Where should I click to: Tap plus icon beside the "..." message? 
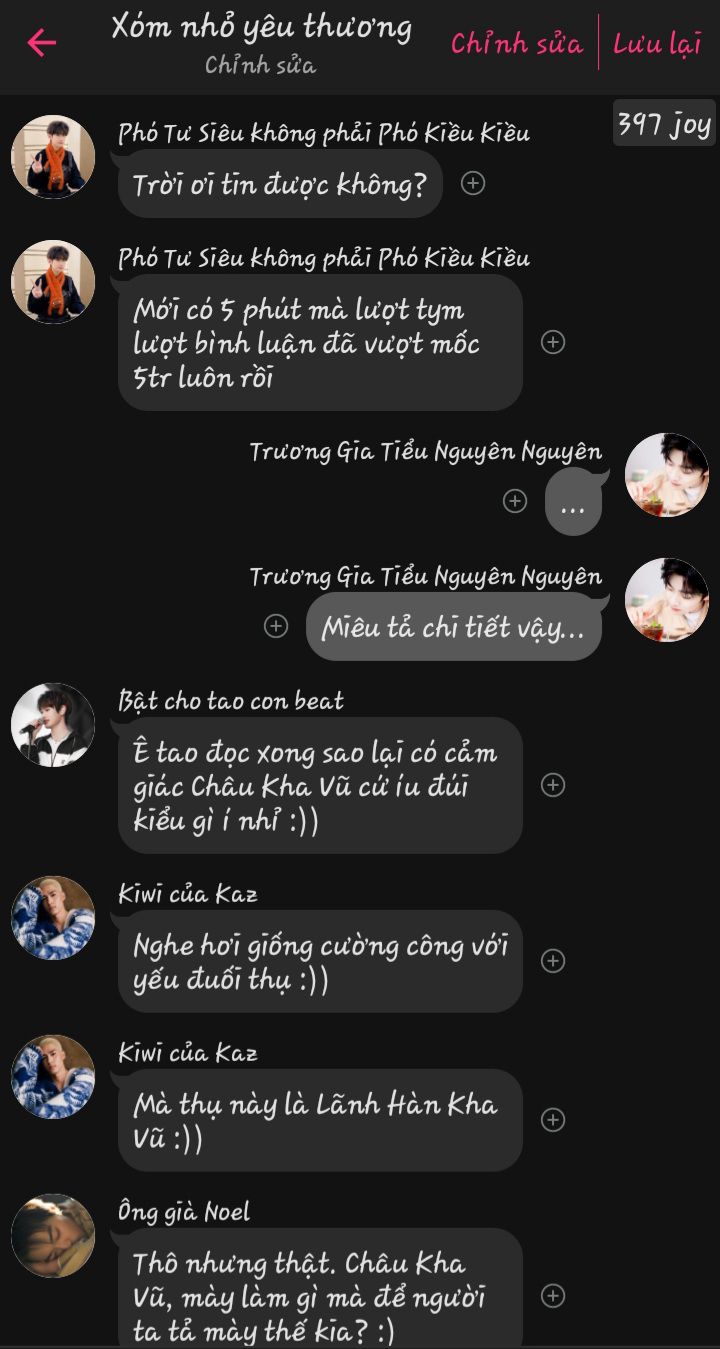click(x=515, y=501)
